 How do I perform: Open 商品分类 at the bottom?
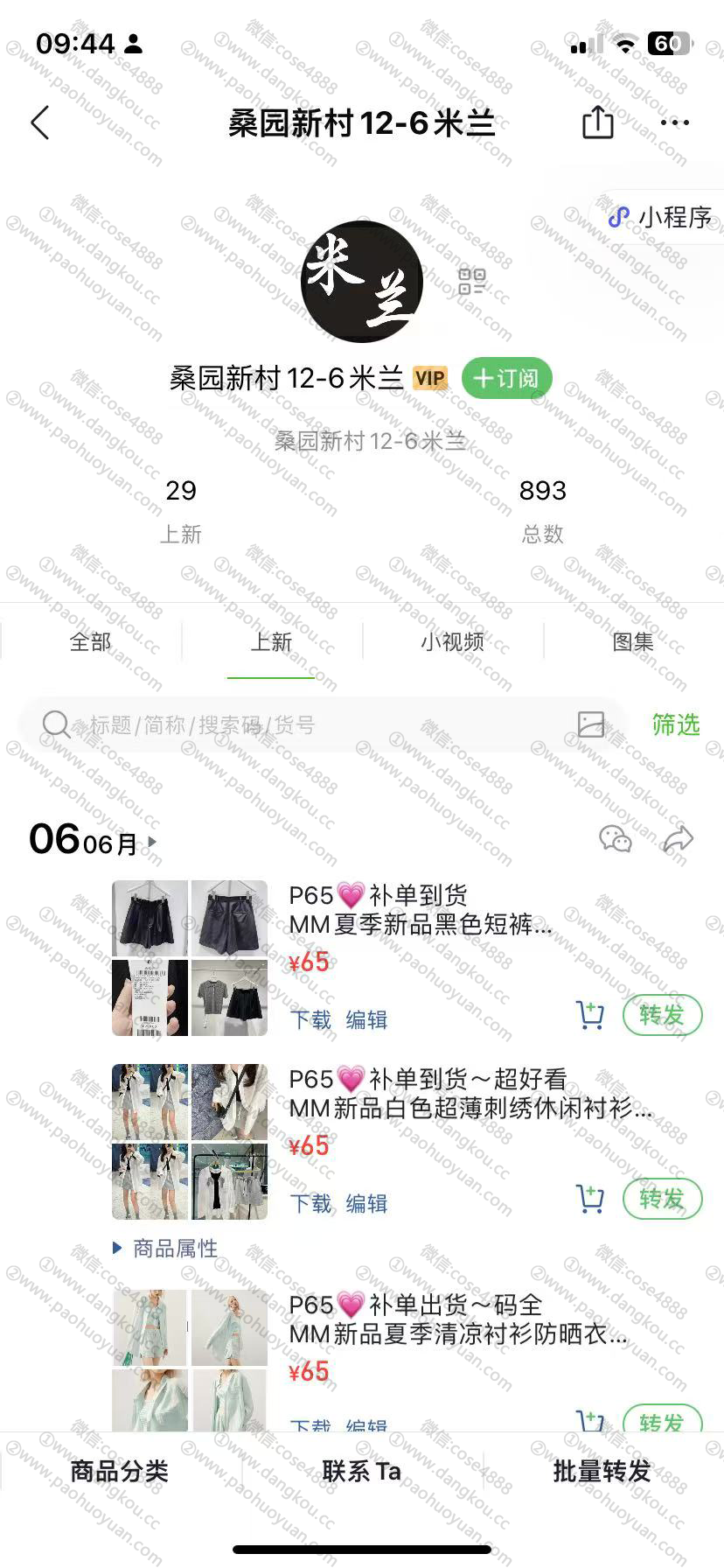coord(120,1471)
